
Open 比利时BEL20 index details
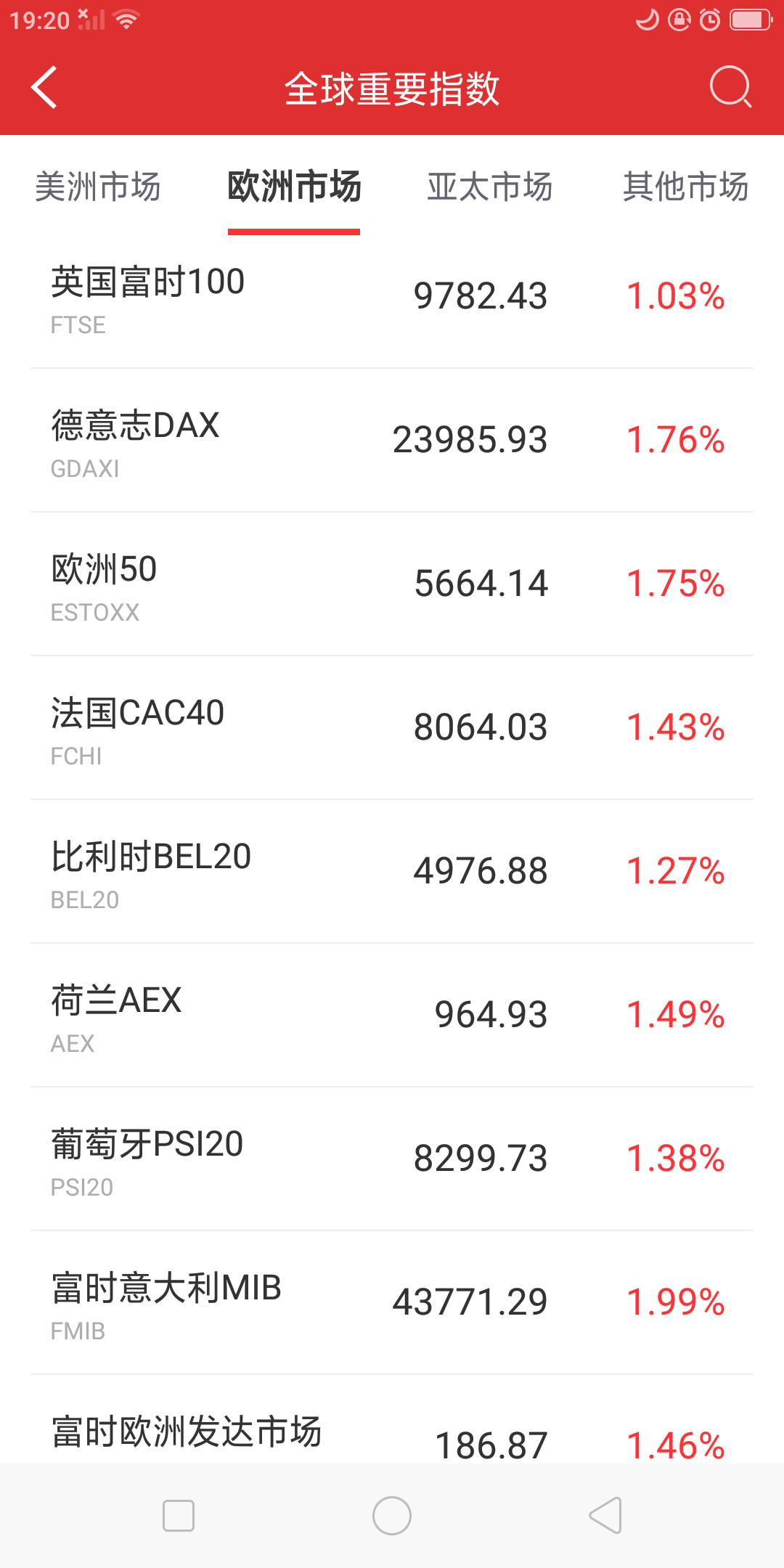pyautogui.click(x=392, y=872)
